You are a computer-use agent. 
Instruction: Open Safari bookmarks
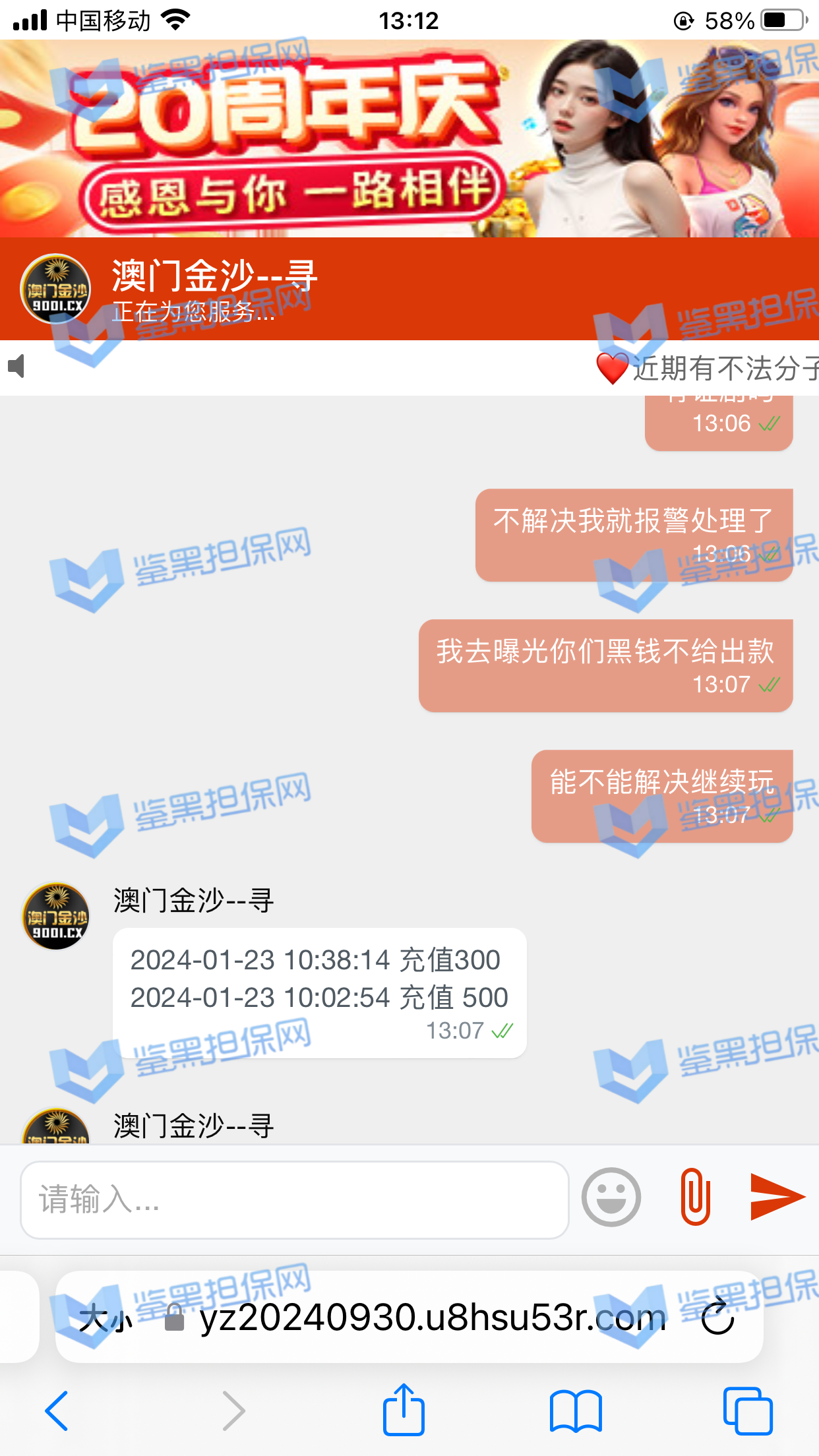click(576, 1410)
